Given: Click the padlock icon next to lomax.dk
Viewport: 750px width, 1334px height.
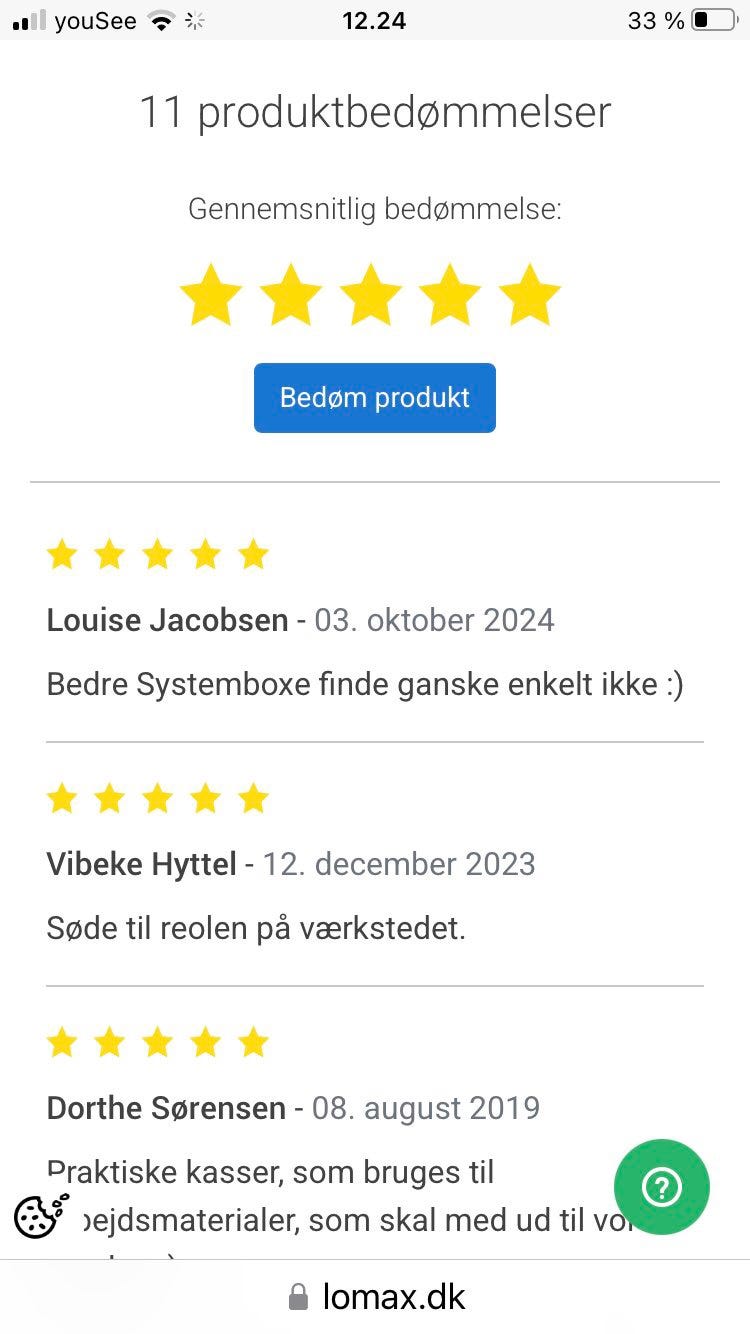Looking at the screenshot, I should pyautogui.click(x=297, y=1296).
